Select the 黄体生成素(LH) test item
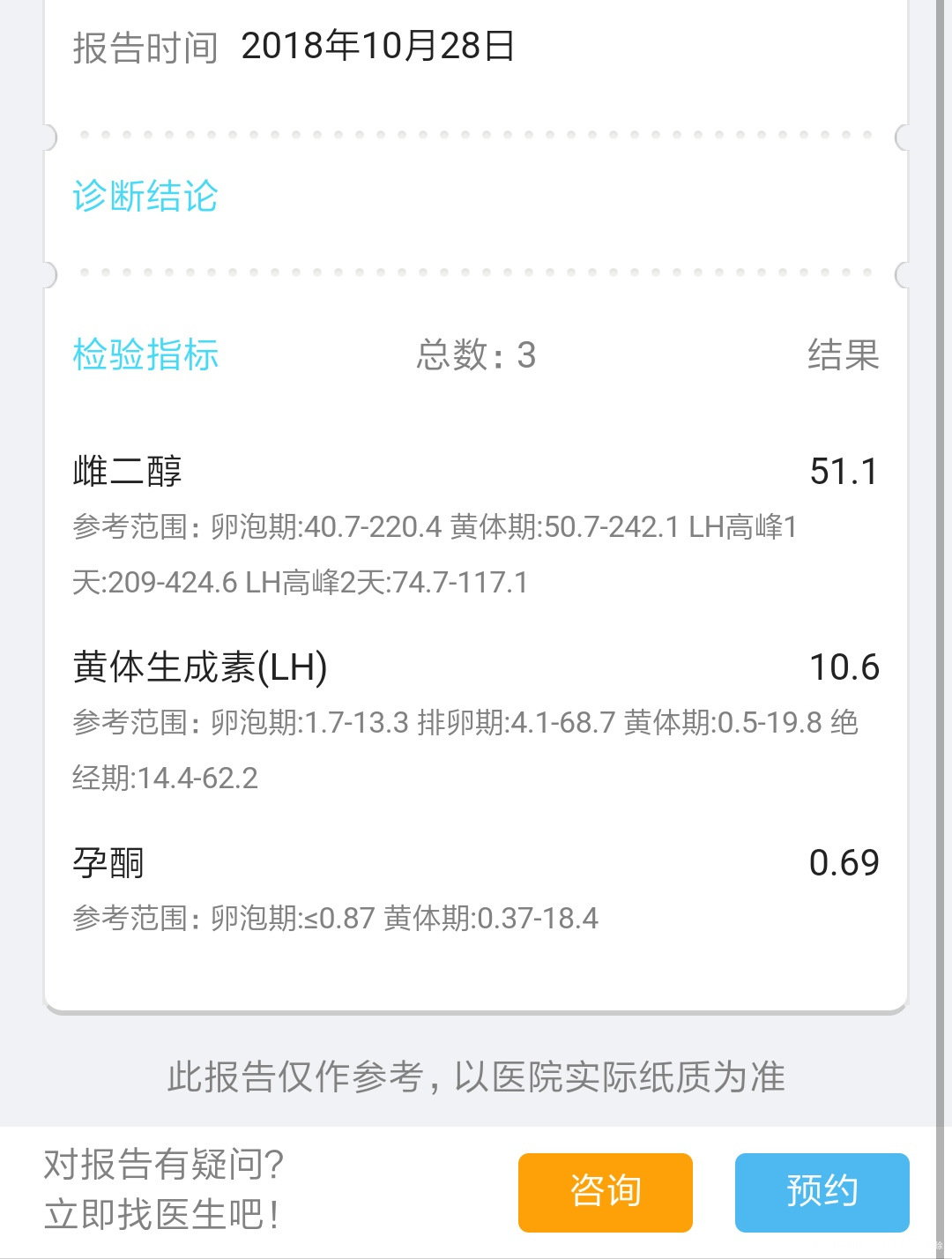Screen dimensions: 952x1259 pyautogui.click(x=199, y=667)
